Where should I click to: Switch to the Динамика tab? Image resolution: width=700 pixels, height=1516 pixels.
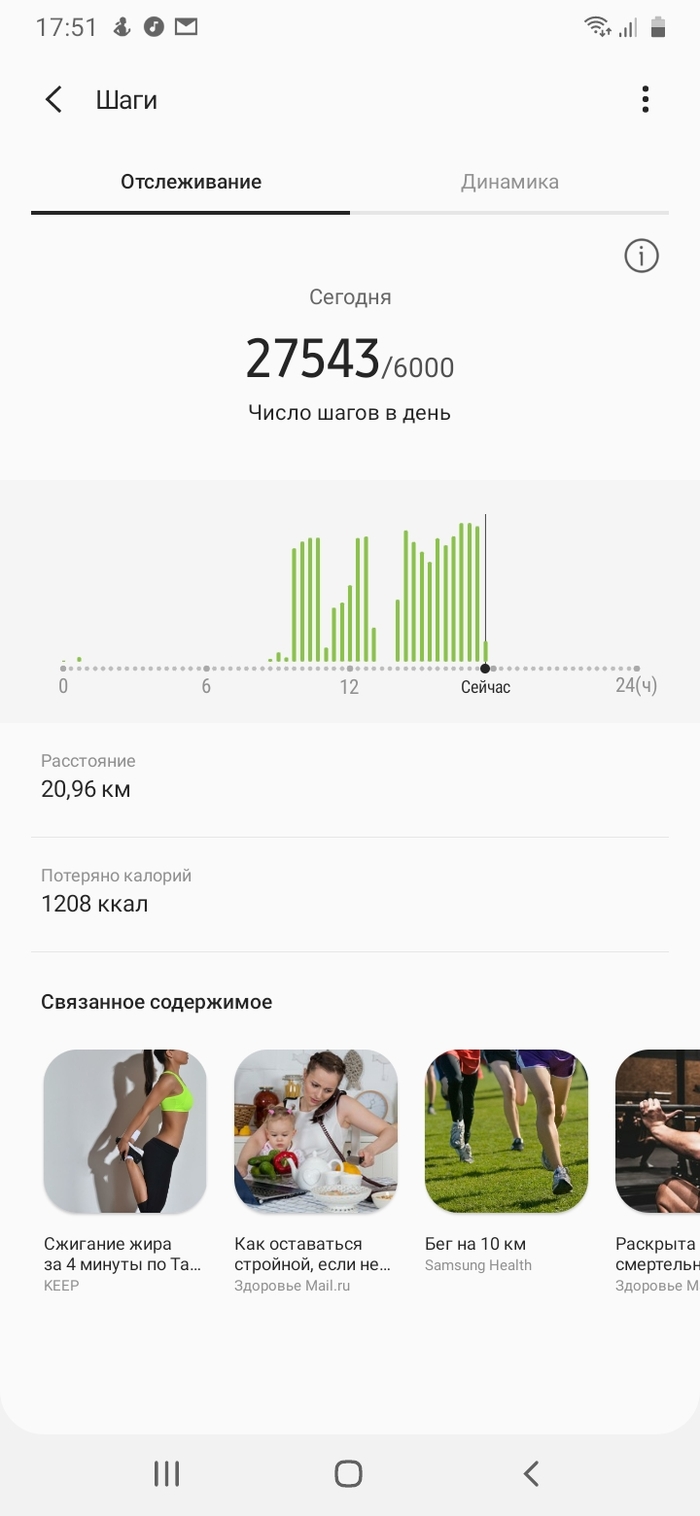509,182
